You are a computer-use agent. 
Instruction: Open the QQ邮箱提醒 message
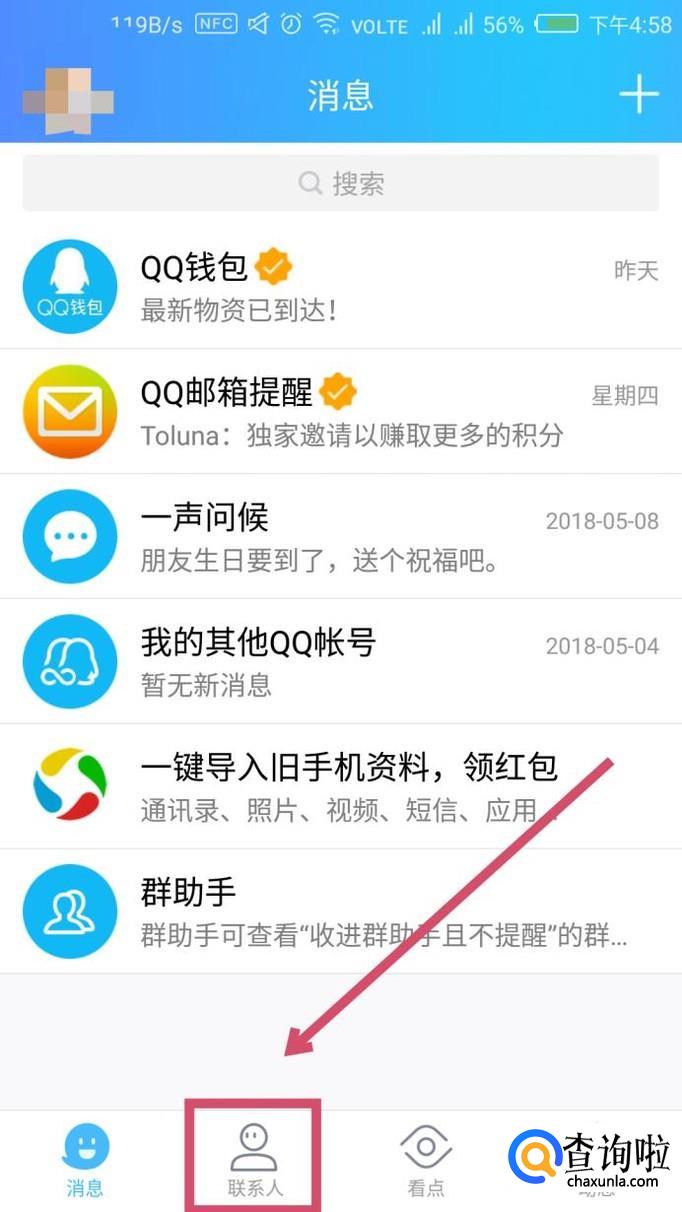(341, 411)
